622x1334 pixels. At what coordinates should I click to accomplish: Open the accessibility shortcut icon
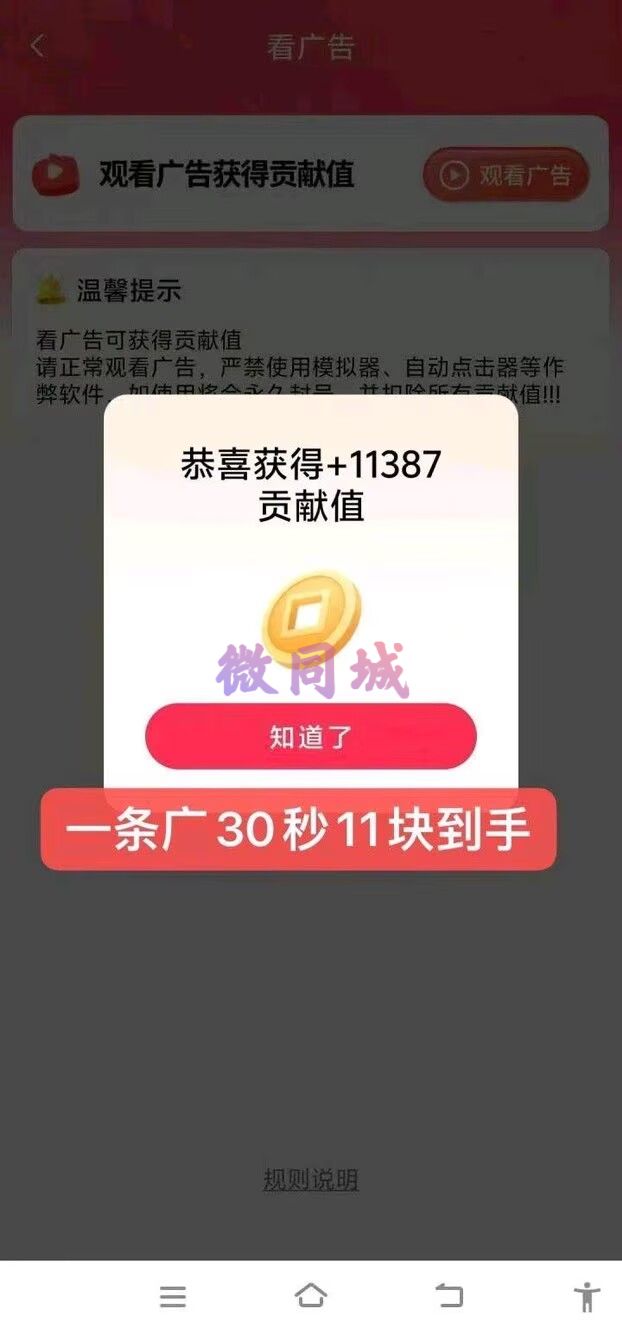(x=588, y=1296)
